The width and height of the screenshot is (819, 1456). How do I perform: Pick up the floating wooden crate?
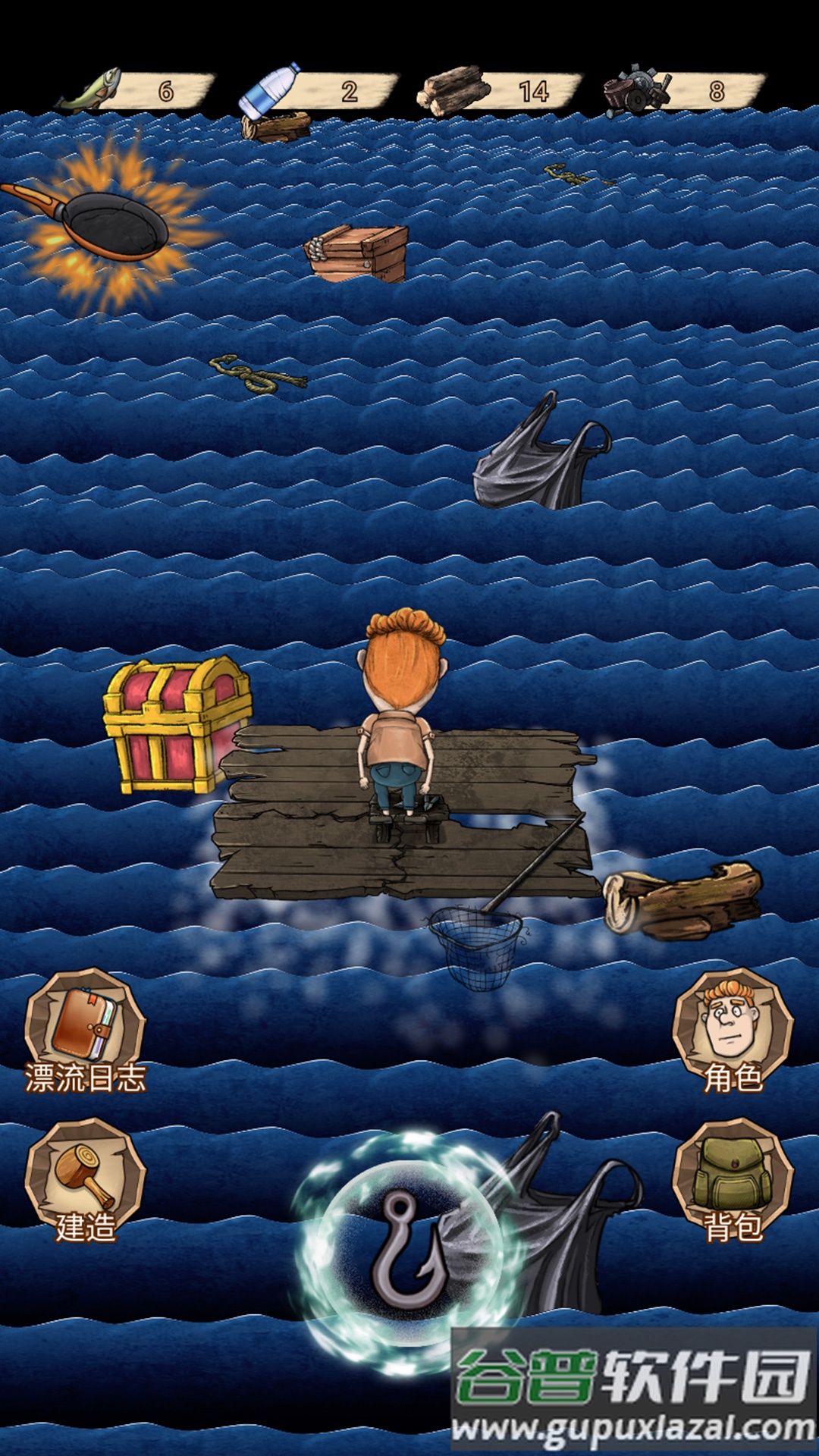coord(358,253)
